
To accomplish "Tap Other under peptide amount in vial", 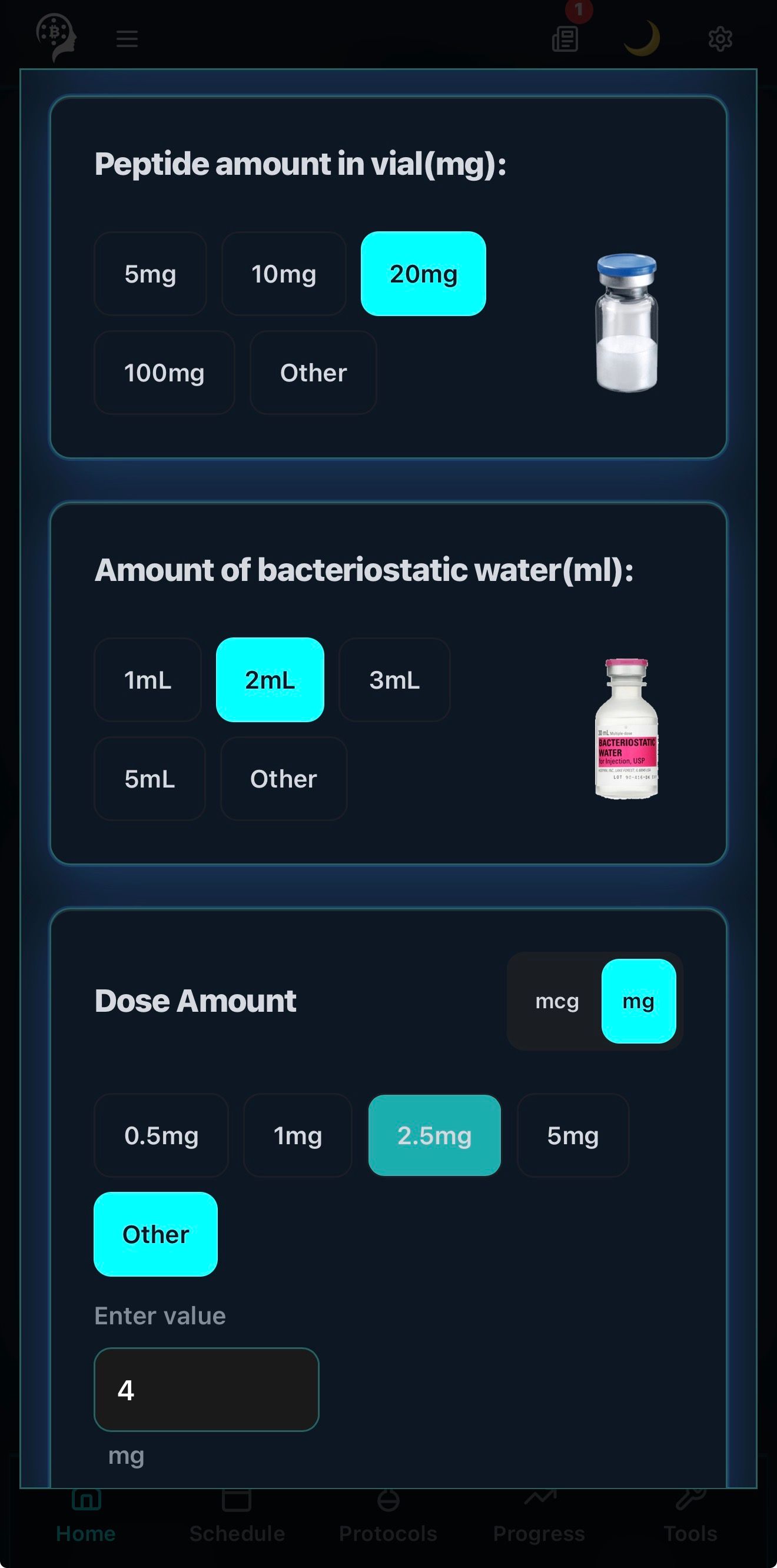I will coord(313,373).
